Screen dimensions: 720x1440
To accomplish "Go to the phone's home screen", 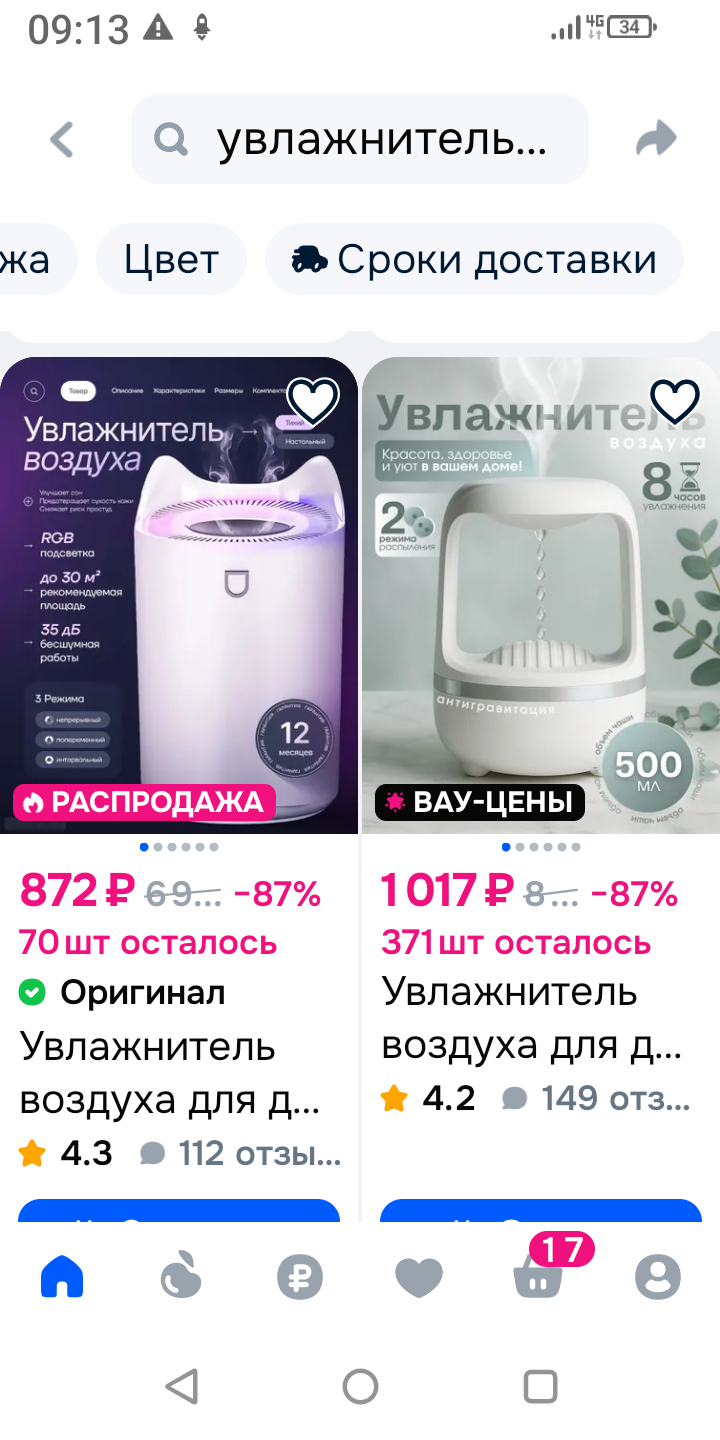I will [360, 1386].
